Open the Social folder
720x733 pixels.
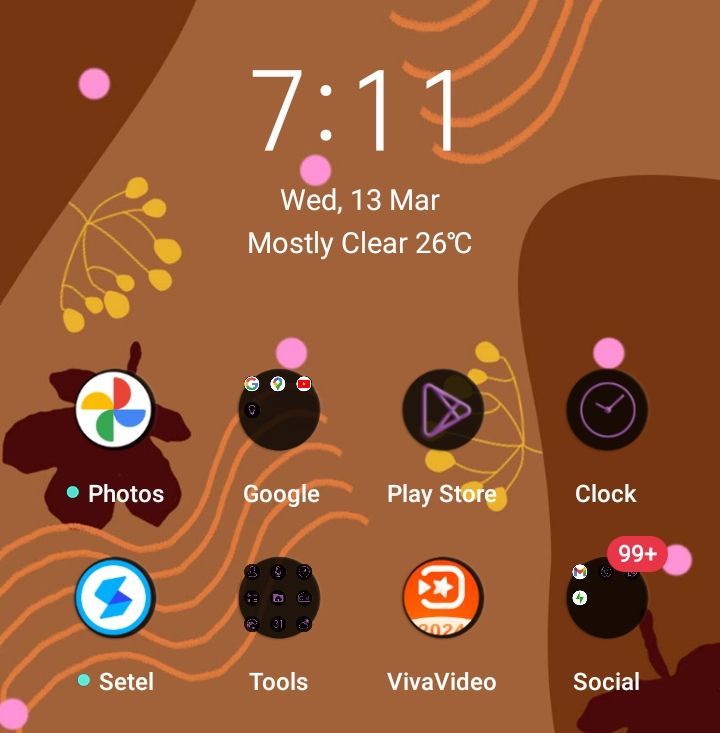[606, 598]
